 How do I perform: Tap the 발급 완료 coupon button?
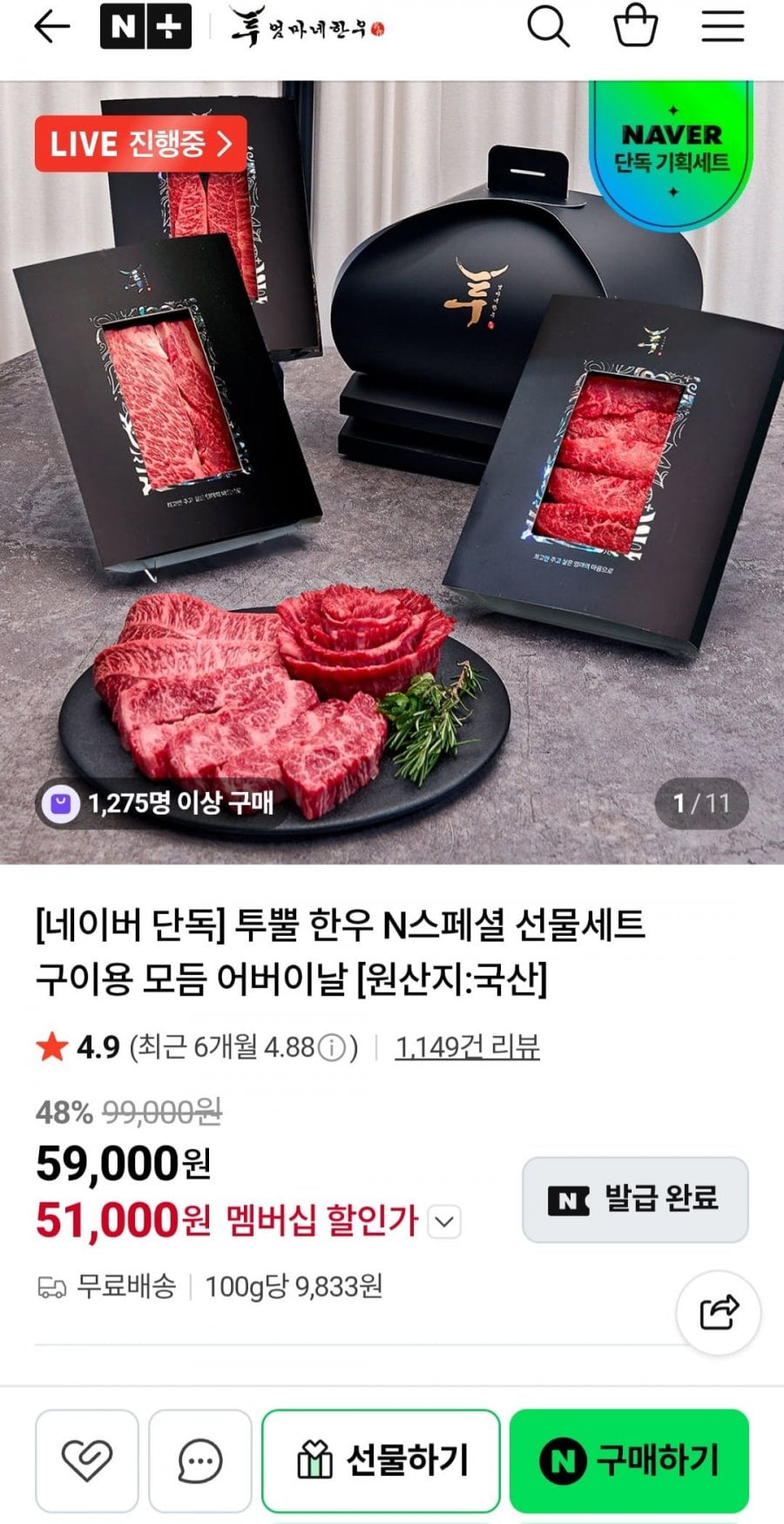[x=635, y=1199]
